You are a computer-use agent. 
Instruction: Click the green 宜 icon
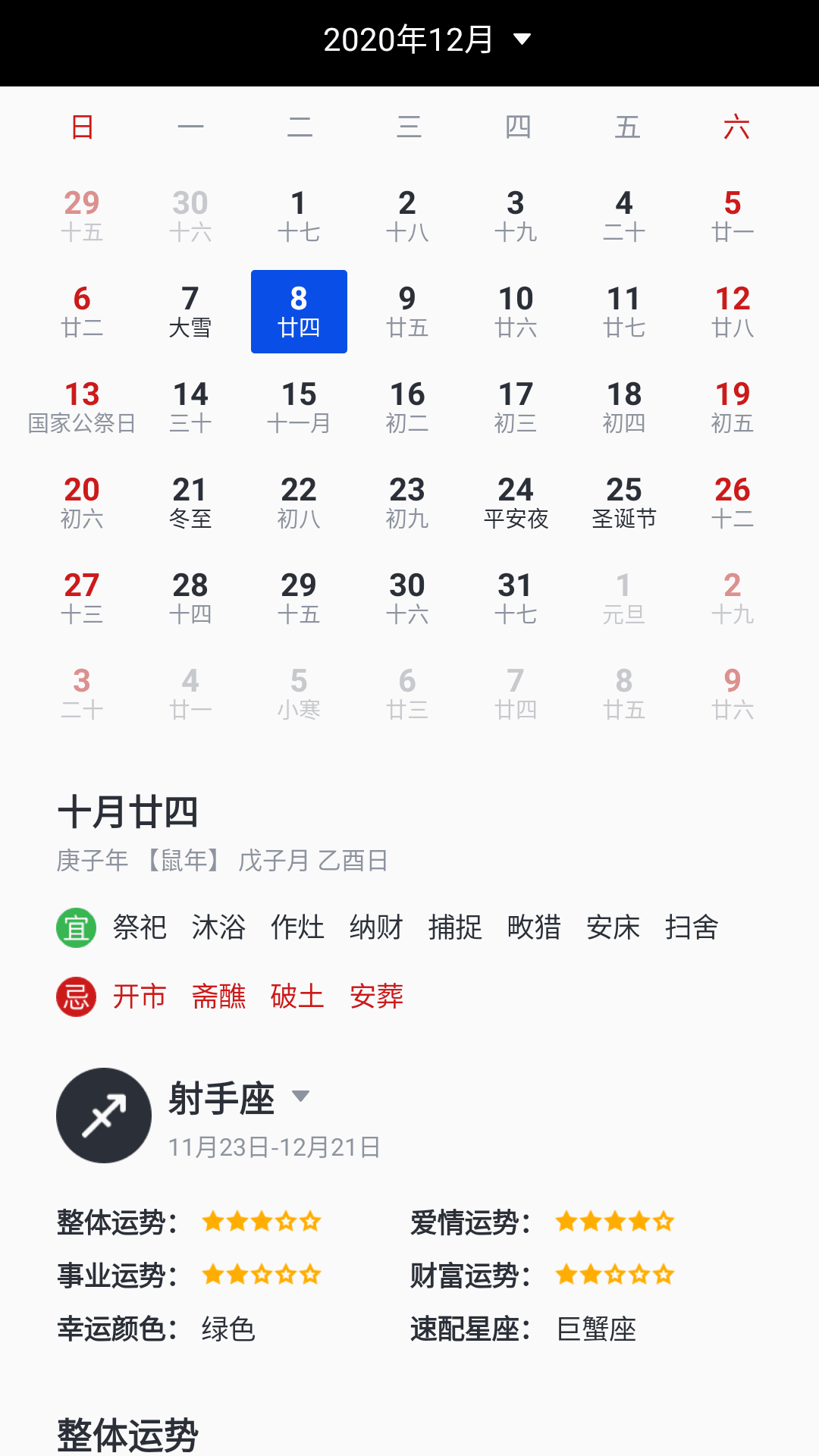[75, 927]
